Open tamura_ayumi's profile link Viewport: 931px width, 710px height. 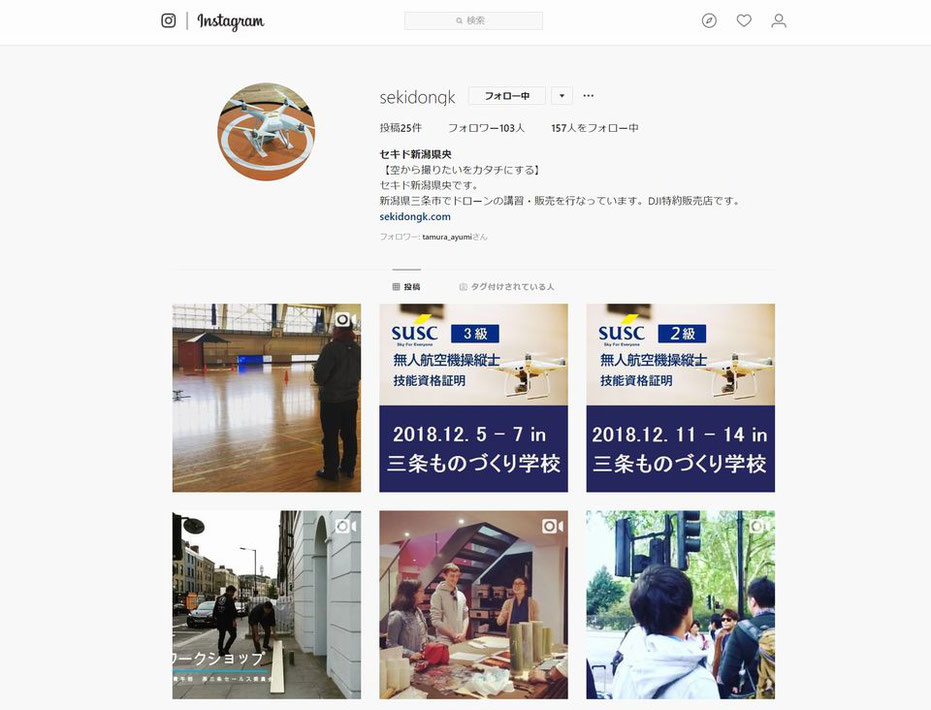448,237
